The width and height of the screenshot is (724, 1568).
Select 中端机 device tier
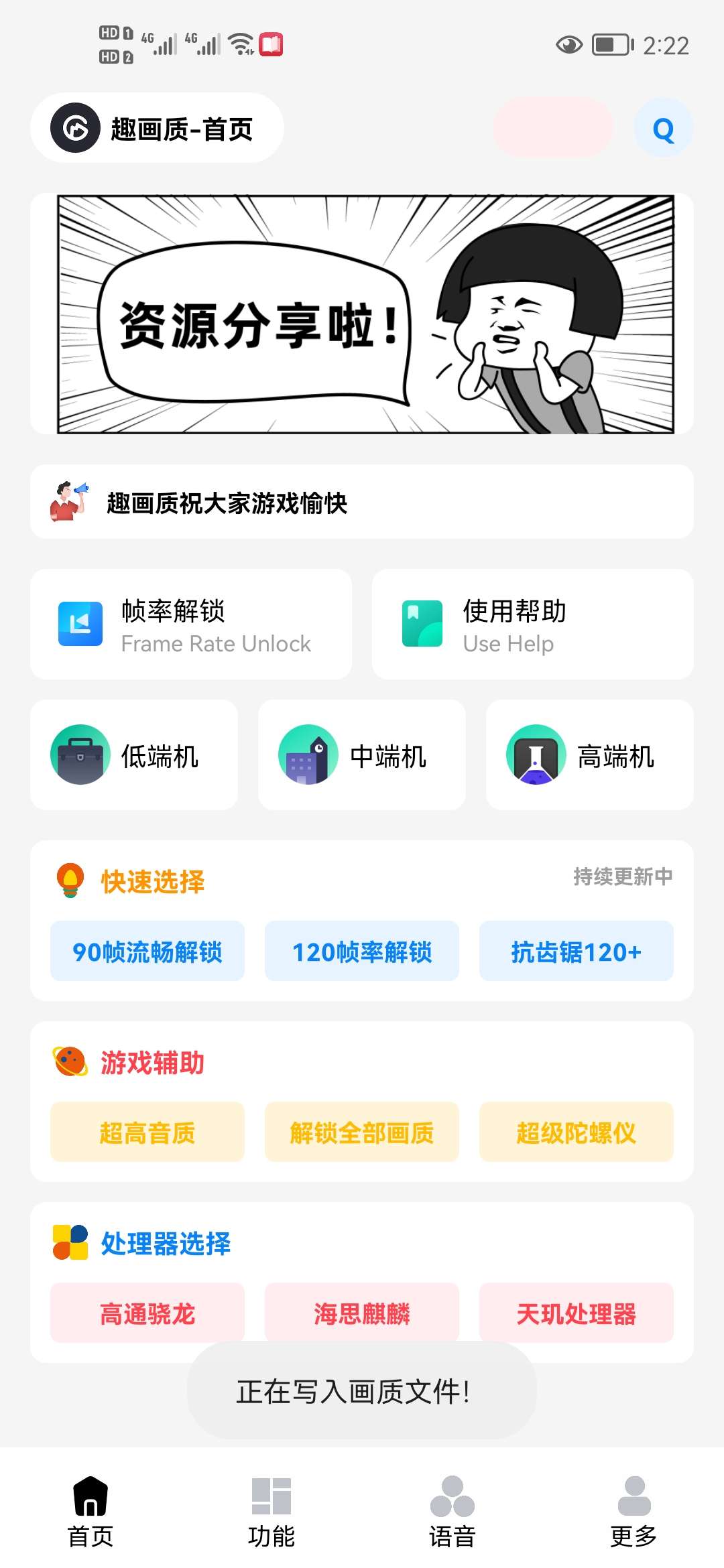362,755
